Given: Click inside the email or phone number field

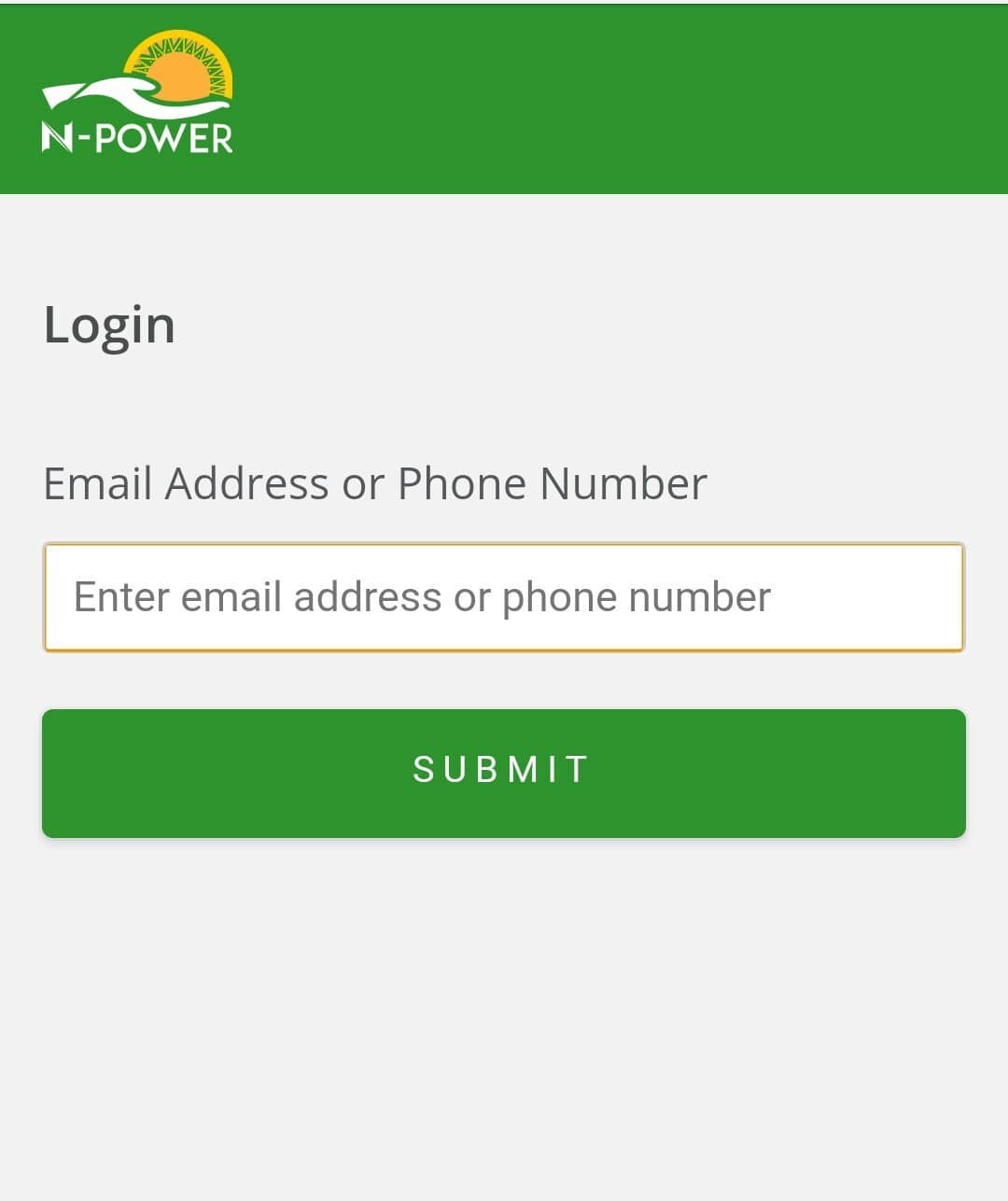Looking at the screenshot, I should coord(504,595).
